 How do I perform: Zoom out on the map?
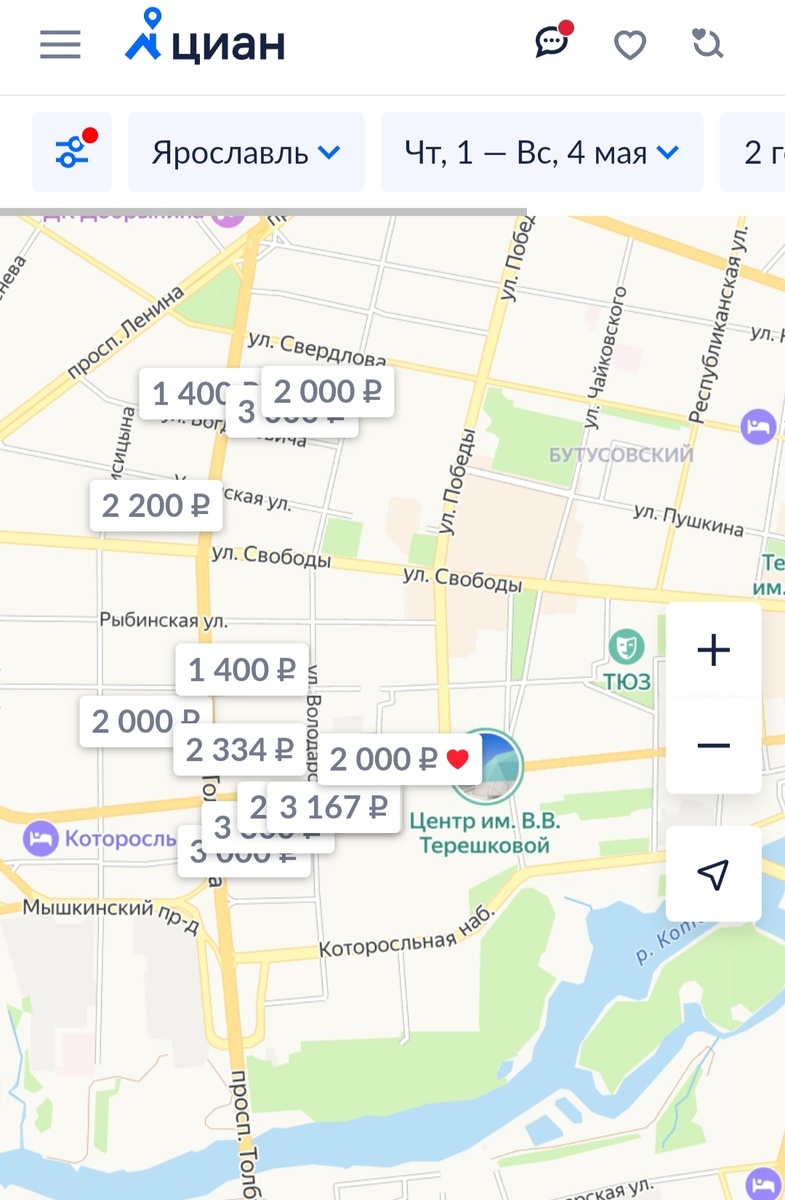pos(713,744)
